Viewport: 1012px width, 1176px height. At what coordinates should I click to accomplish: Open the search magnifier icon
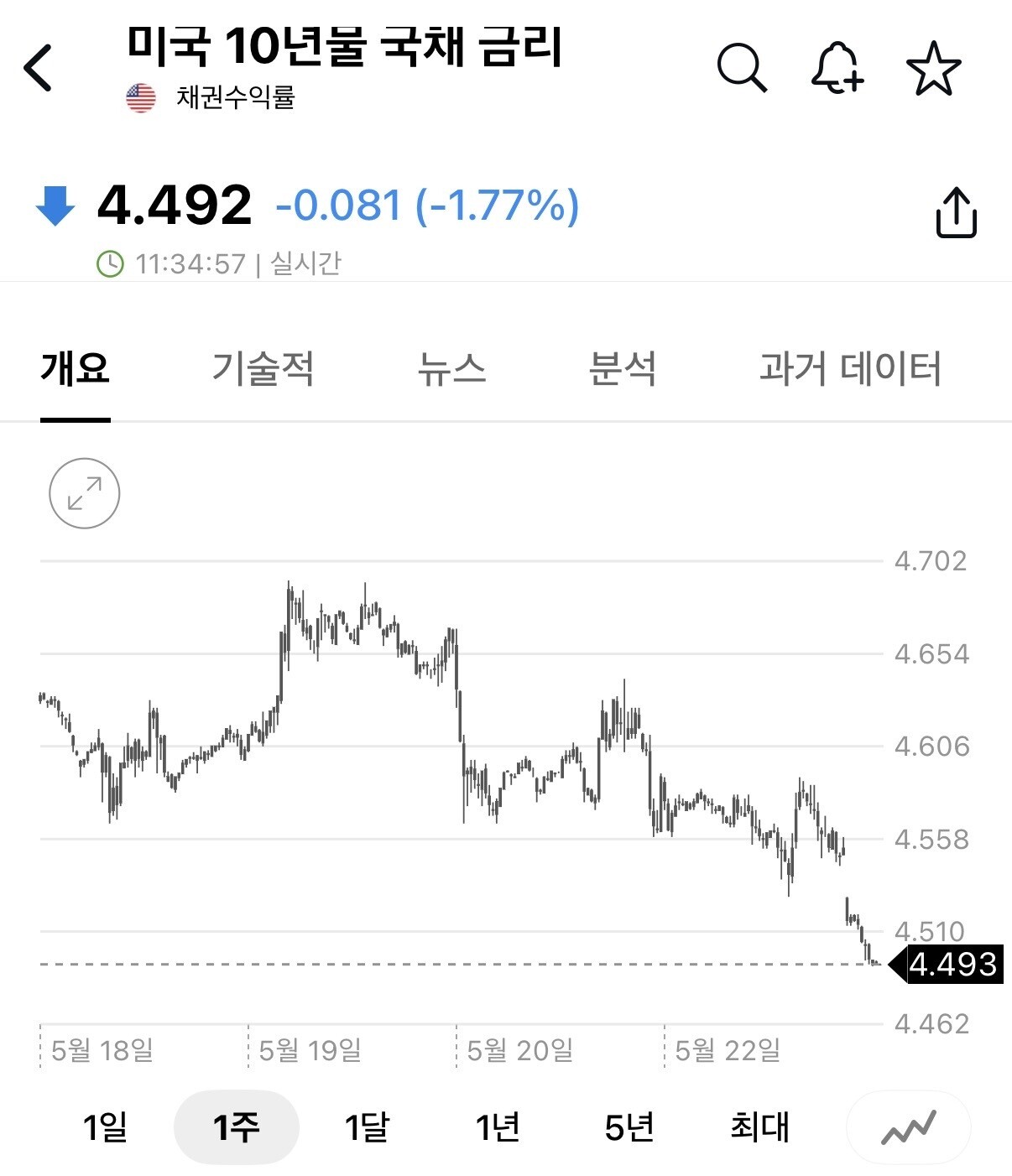click(743, 67)
